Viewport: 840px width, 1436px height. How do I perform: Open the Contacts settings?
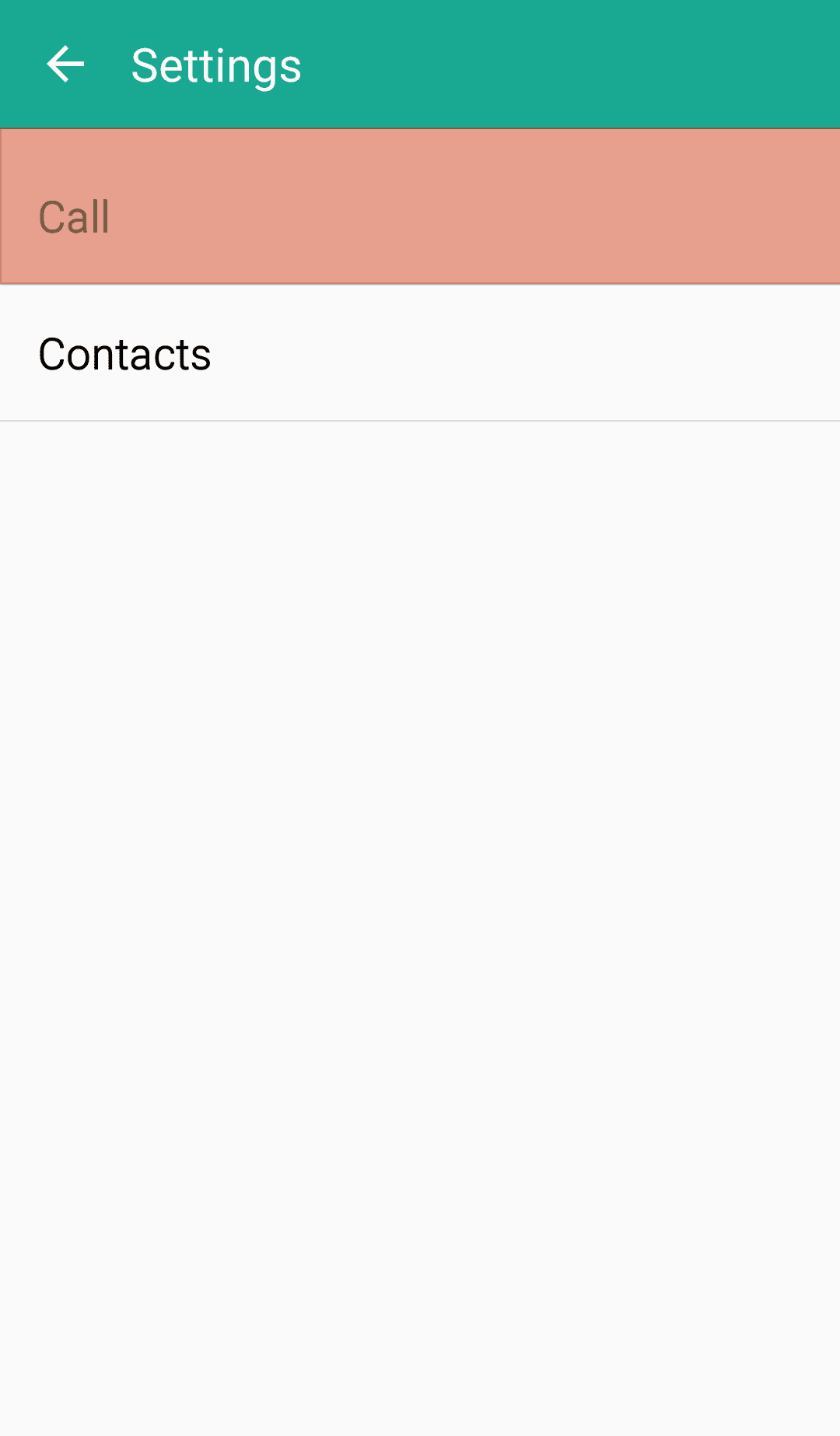coord(420,354)
